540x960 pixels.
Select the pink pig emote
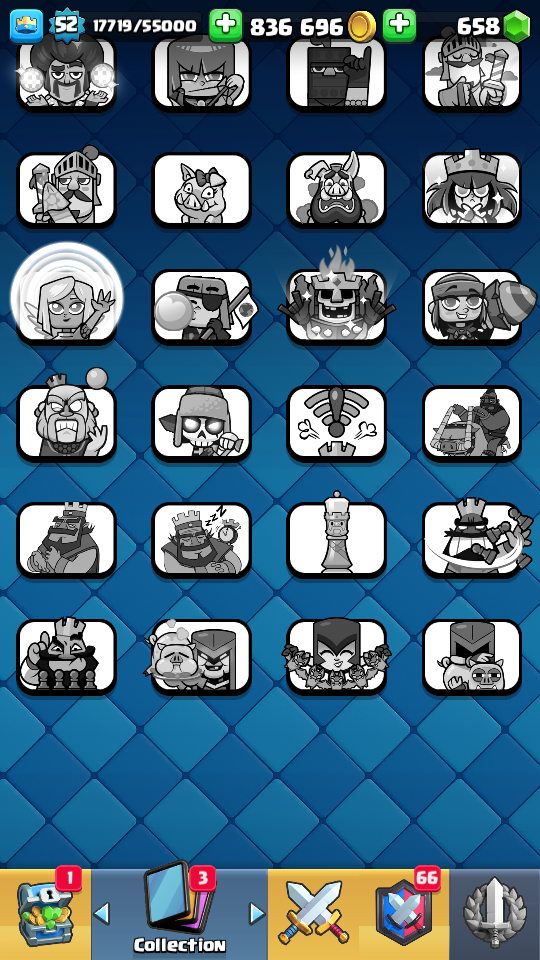pyautogui.click(x=201, y=190)
